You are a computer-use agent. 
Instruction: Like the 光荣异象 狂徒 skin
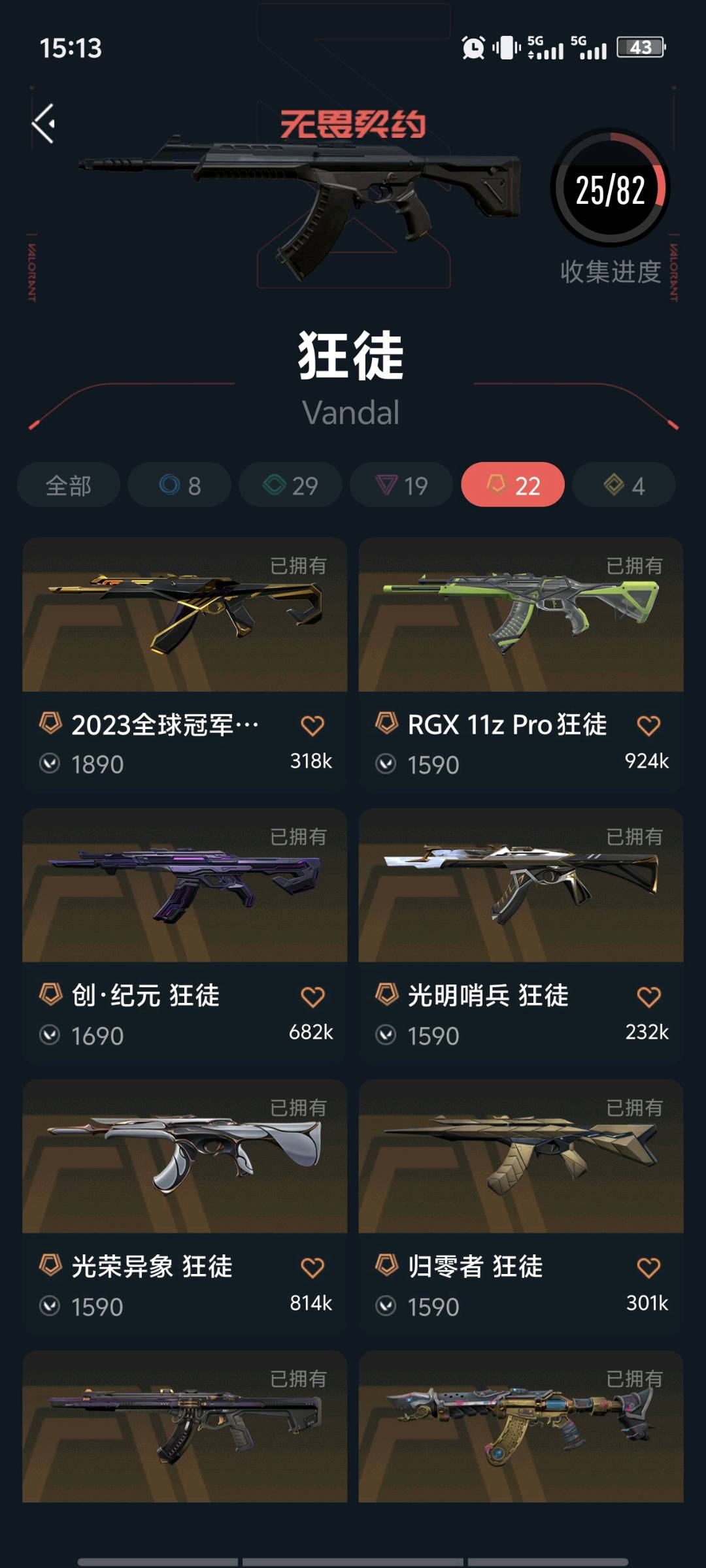312,1268
